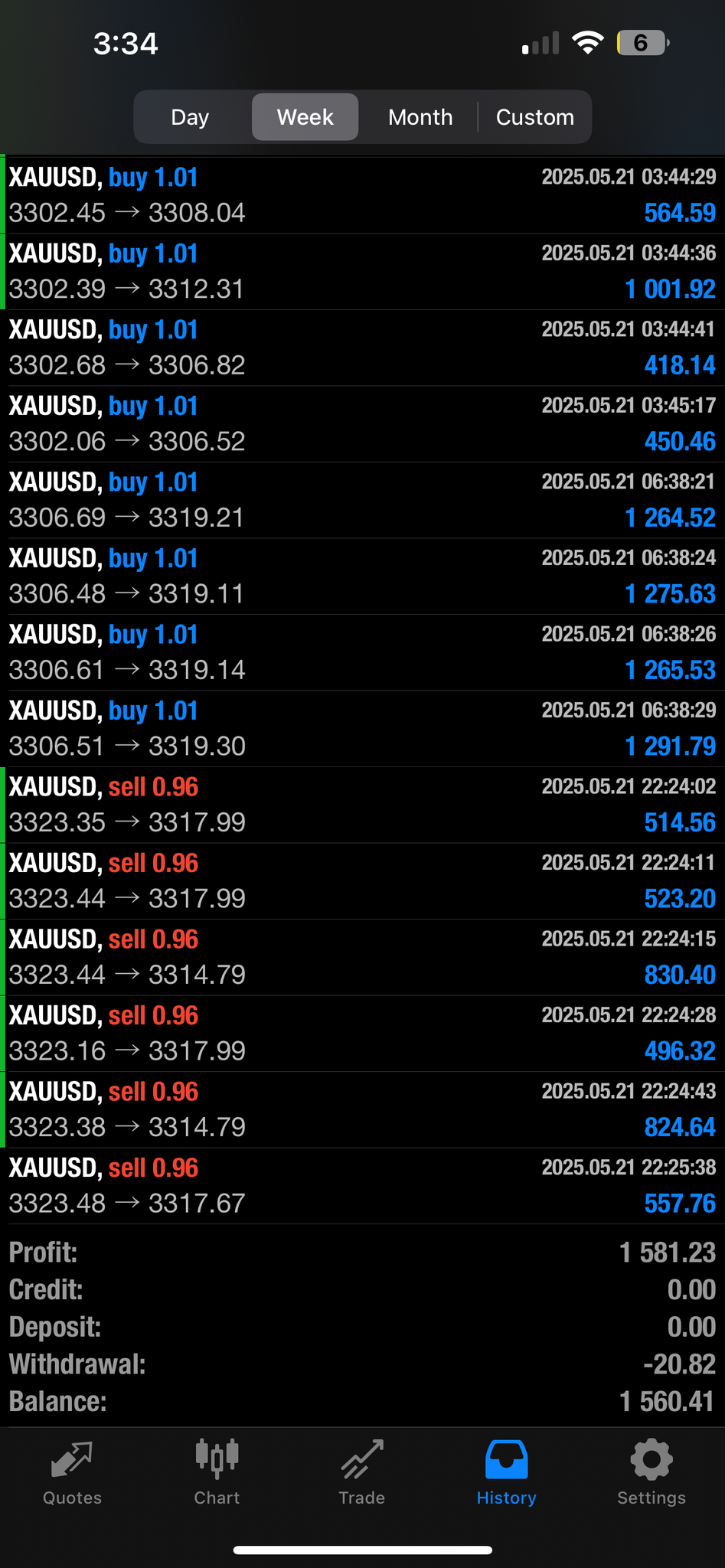
Task: Select the Week period filter
Action: coord(305,117)
